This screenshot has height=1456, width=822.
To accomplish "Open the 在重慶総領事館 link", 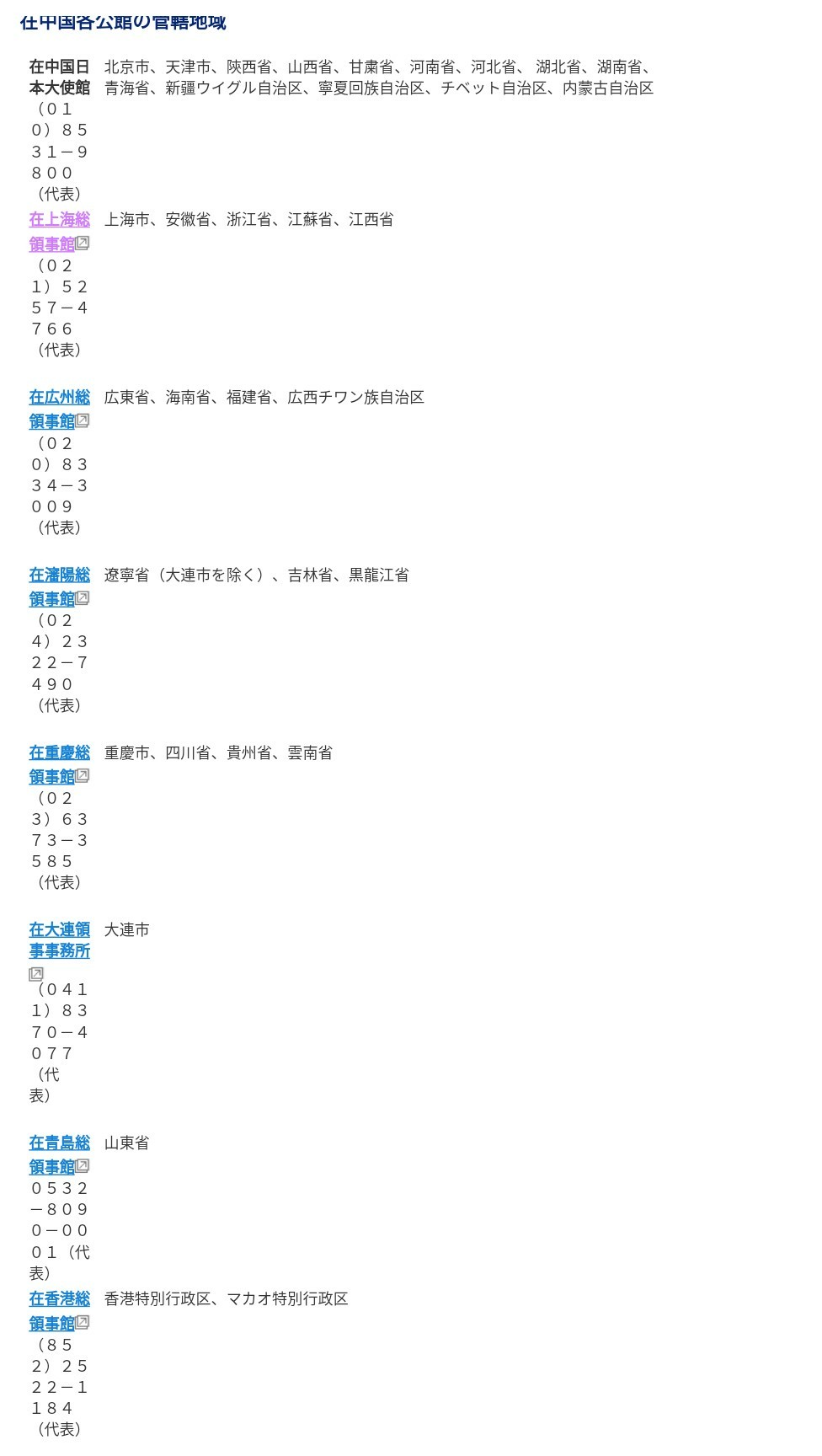I will pyautogui.click(x=59, y=765).
